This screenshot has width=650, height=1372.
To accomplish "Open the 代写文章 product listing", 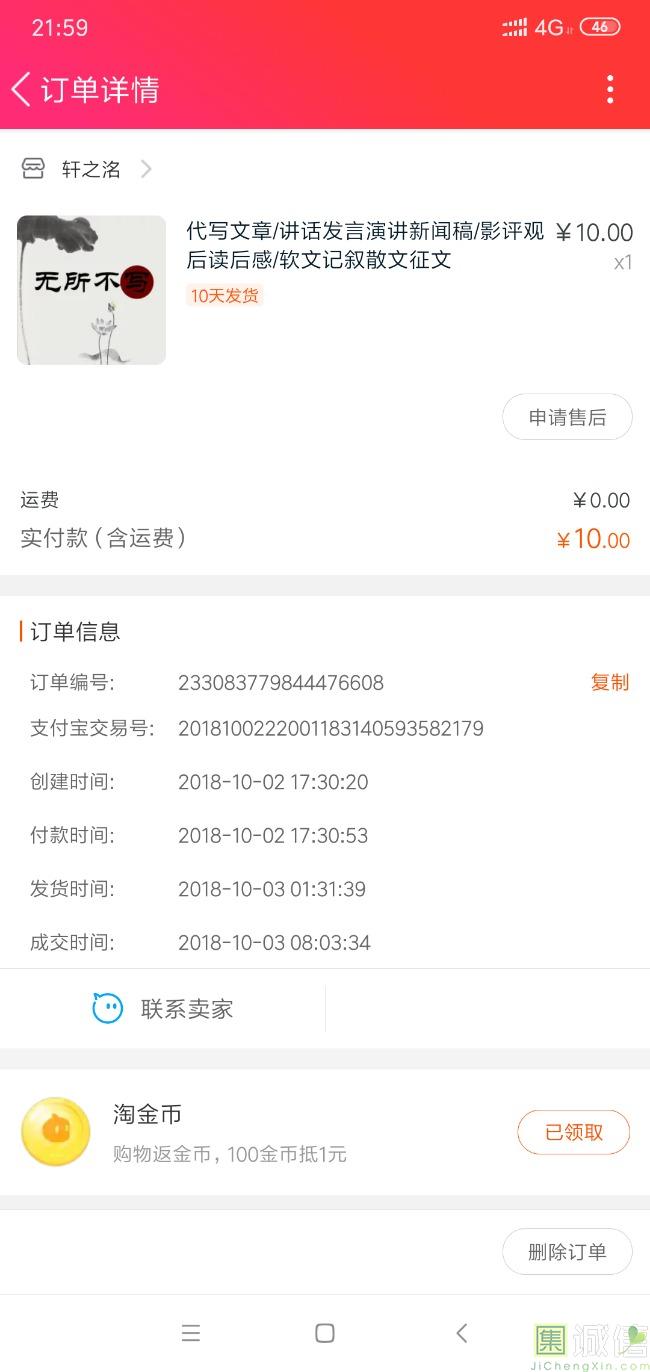I will [x=364, y=246].
